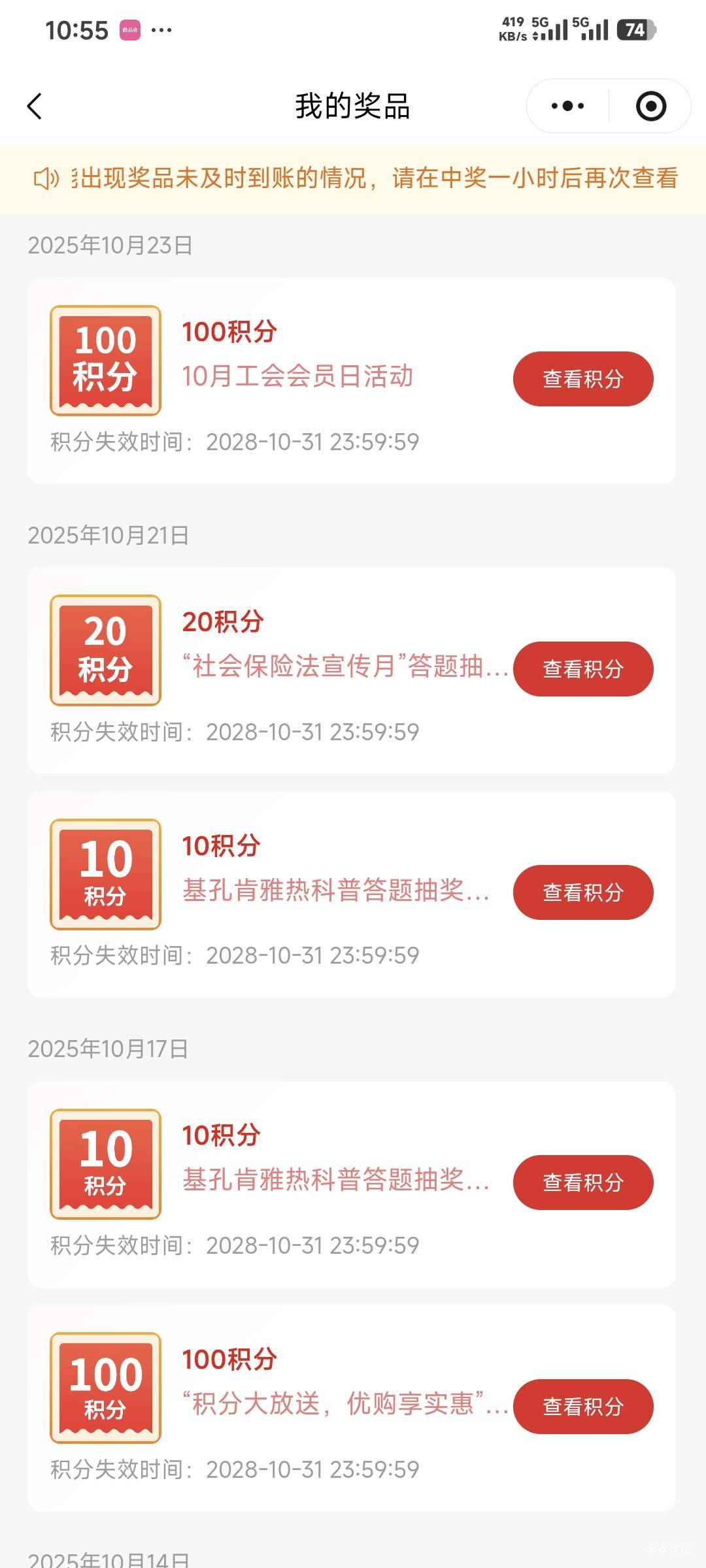Go back from 我的奖品 page

pos(35,106)
